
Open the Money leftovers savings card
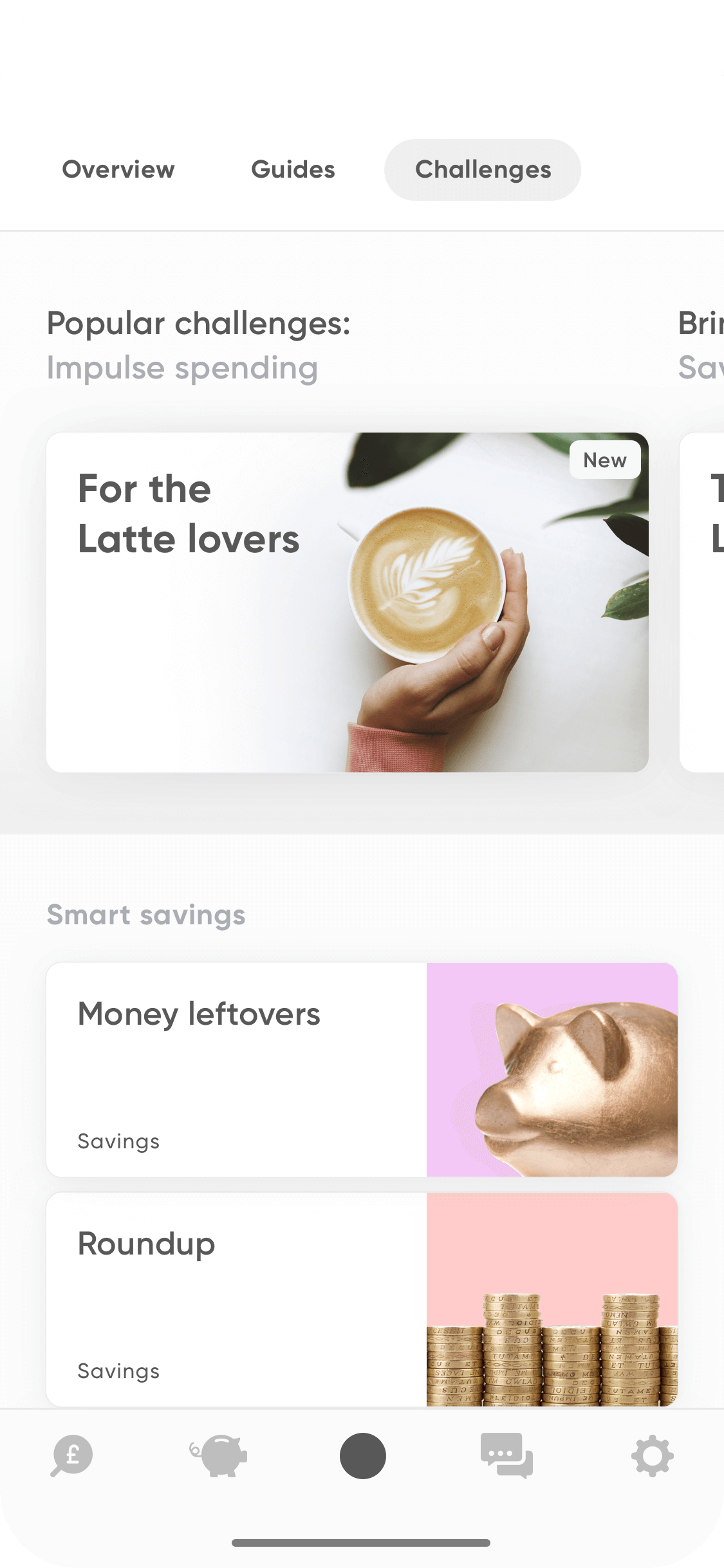point(362,1069)
